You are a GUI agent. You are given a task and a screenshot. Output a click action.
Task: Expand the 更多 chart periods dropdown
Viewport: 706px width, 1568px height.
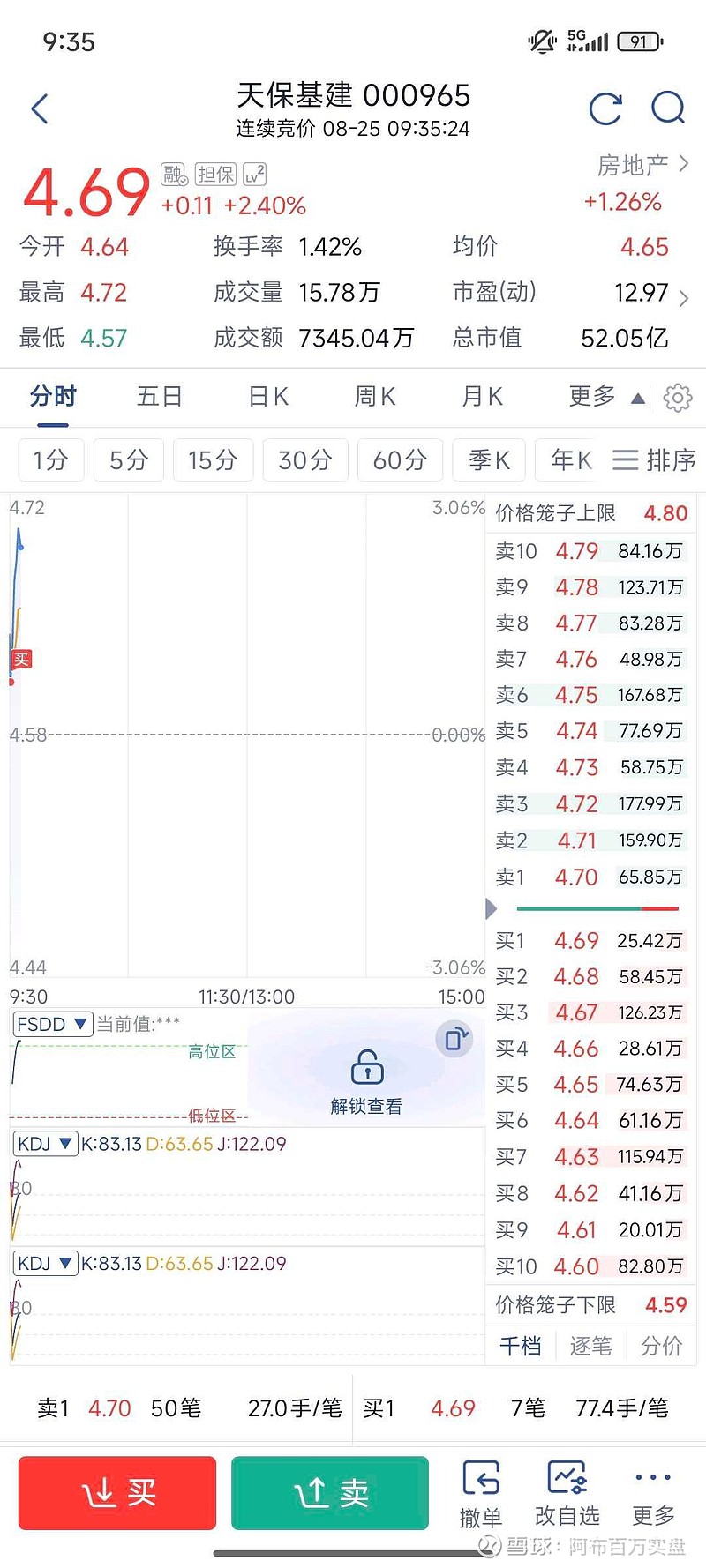606,397
